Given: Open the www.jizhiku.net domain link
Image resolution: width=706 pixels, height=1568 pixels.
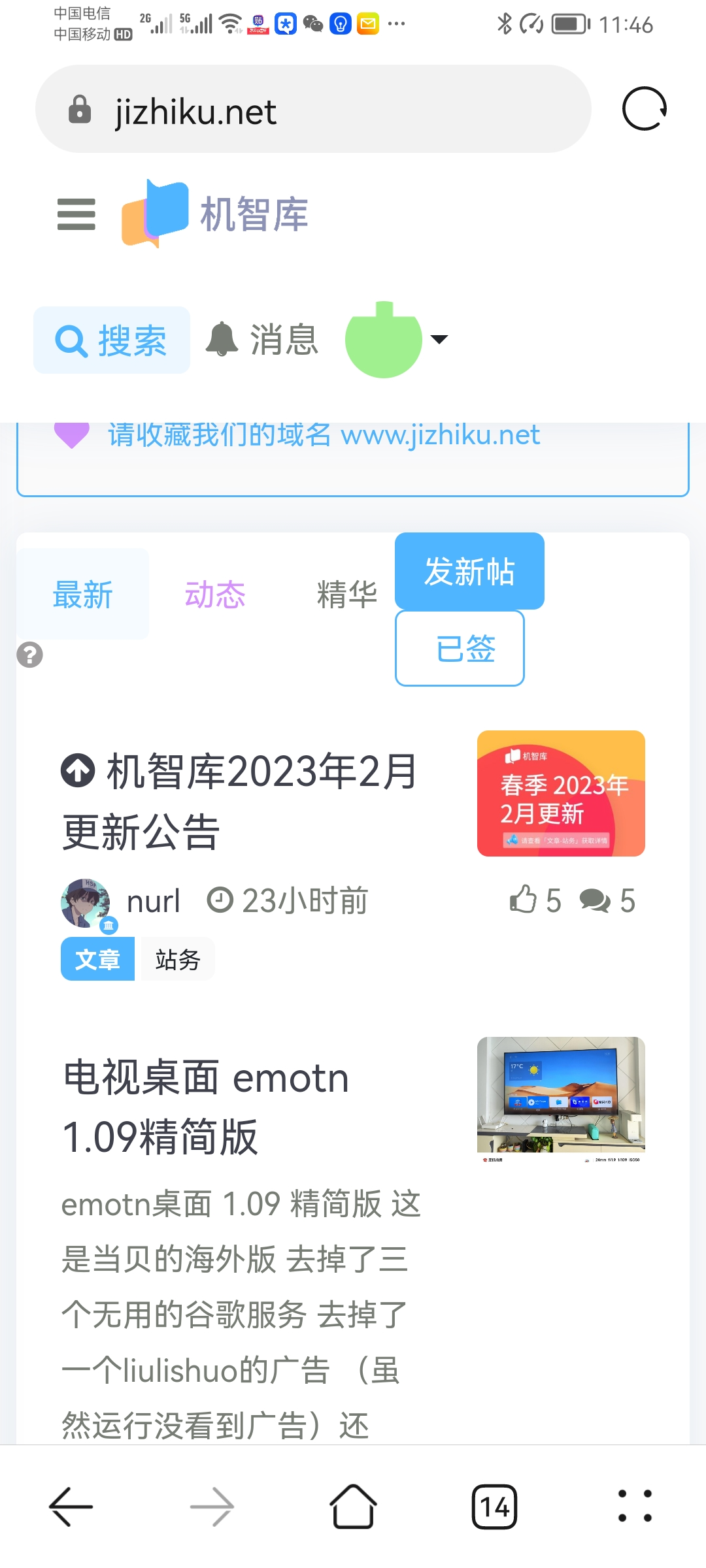Looking at the screenshot, I should 440,435.
